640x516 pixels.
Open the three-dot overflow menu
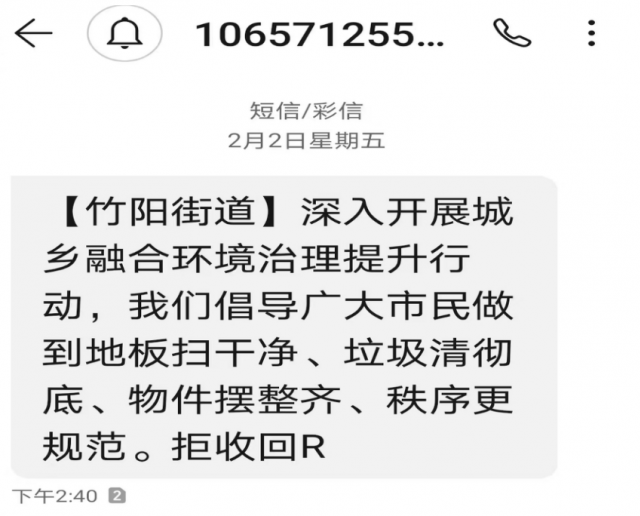click(x=591, y=34)
